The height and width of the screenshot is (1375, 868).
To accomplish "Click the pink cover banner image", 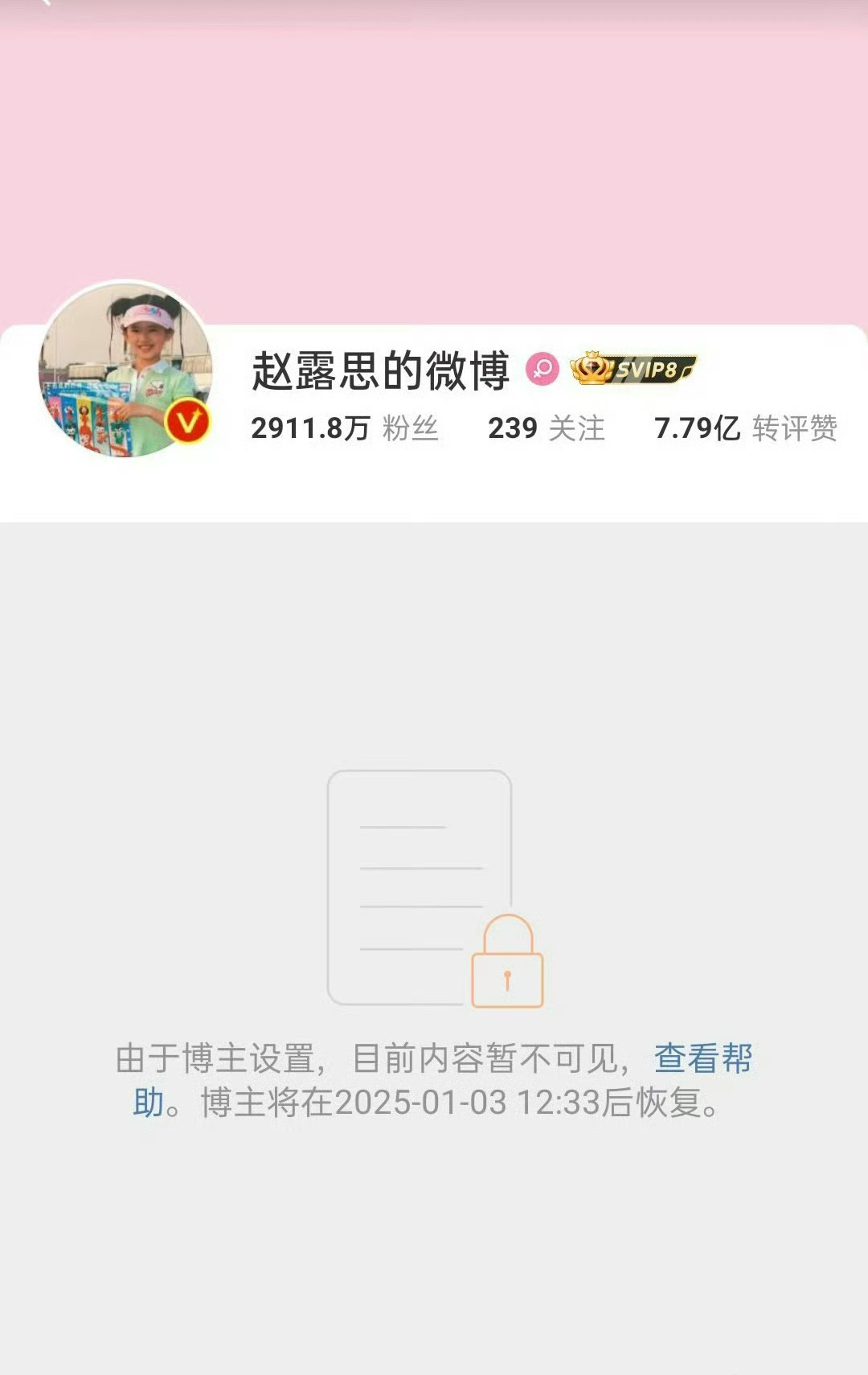I will 434,145.
